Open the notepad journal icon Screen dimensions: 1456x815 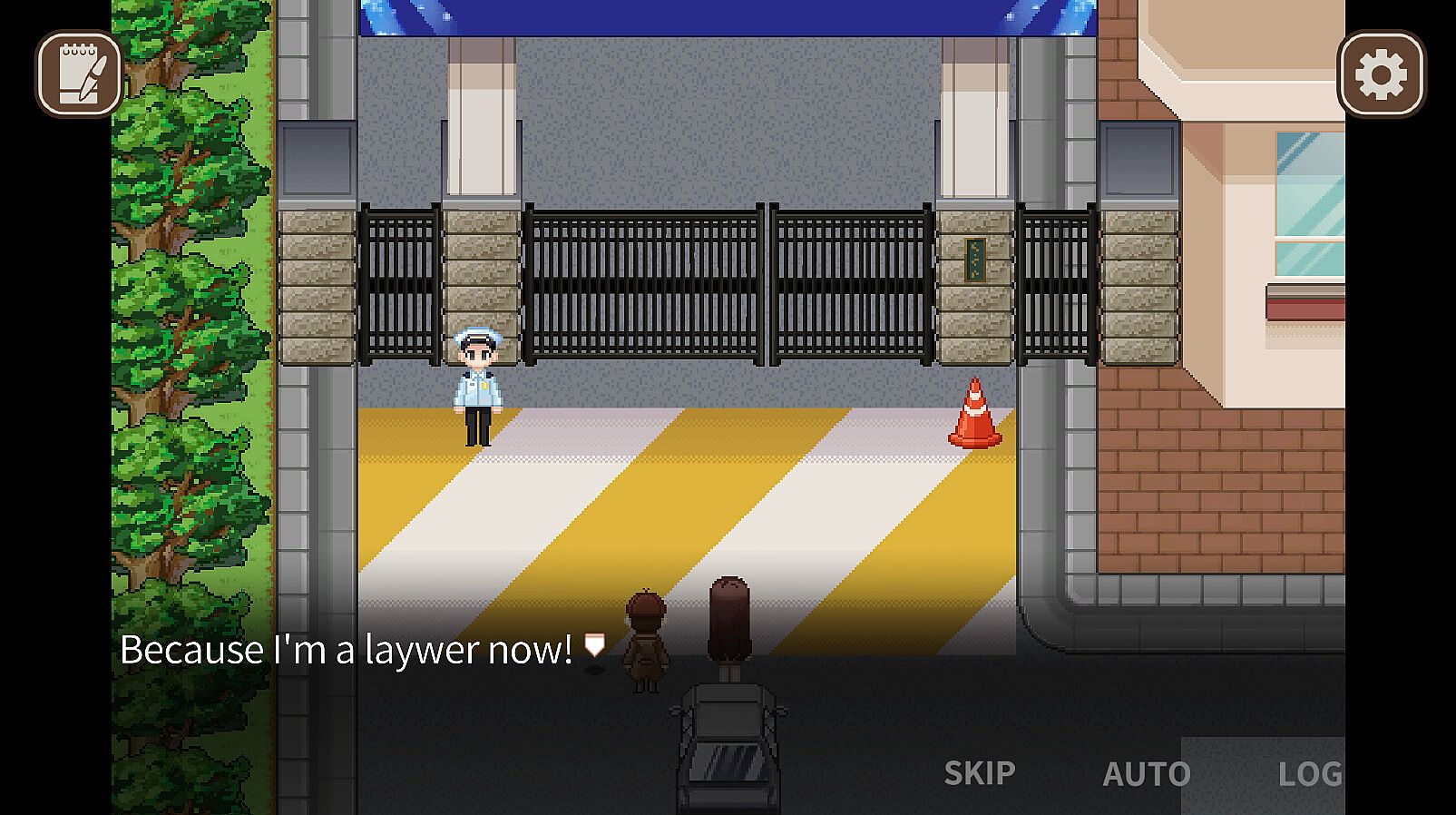pos(79,74)
